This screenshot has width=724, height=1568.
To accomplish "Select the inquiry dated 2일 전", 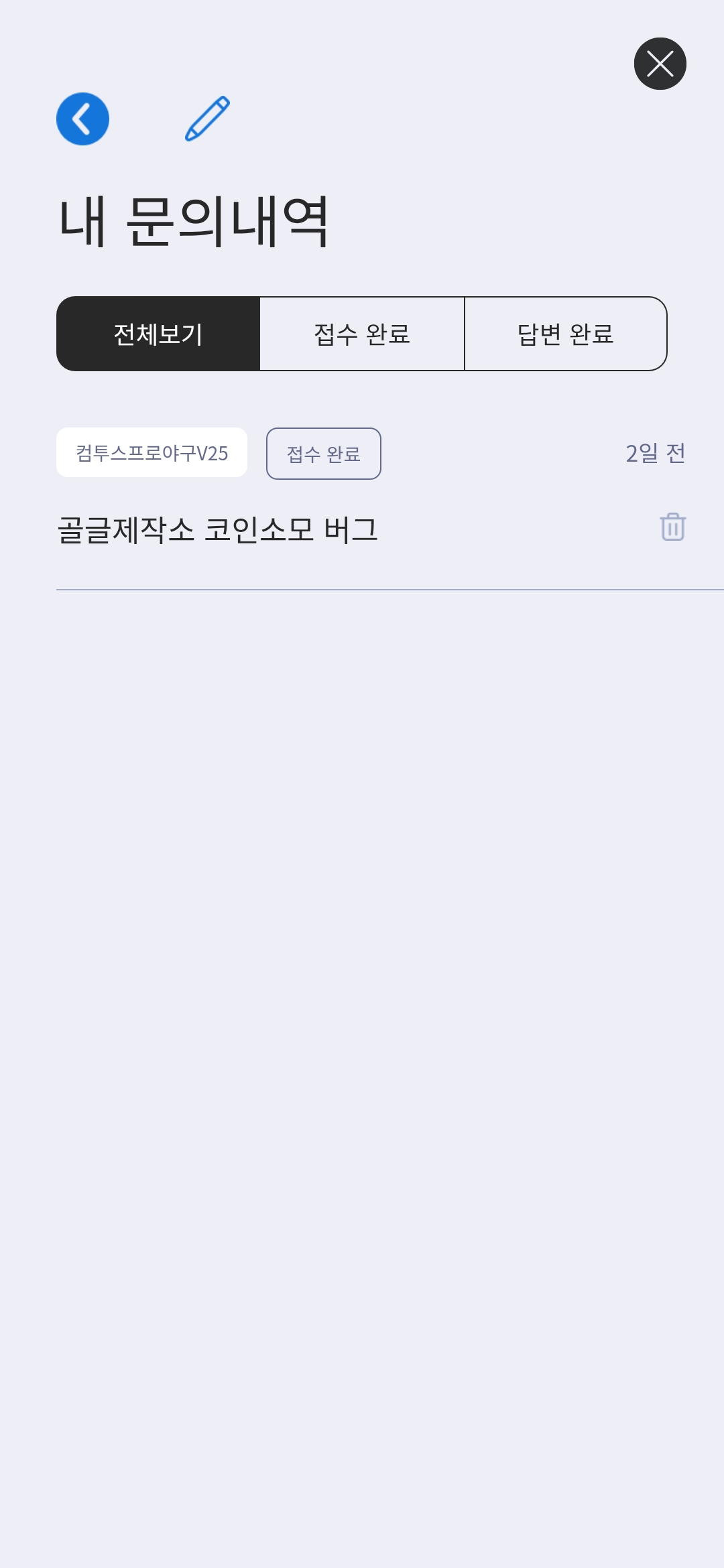I will 655,453.
